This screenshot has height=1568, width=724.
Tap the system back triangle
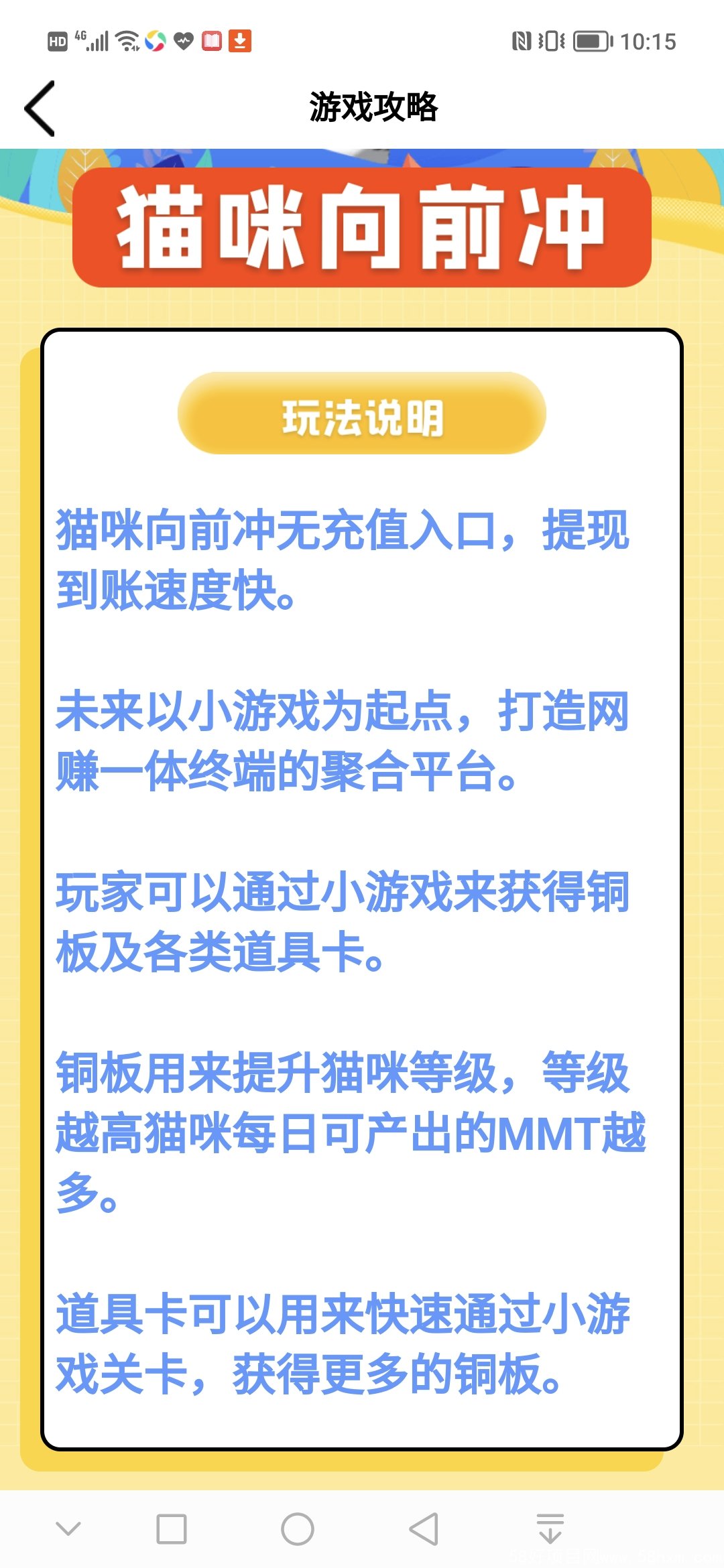(424, 1529)
